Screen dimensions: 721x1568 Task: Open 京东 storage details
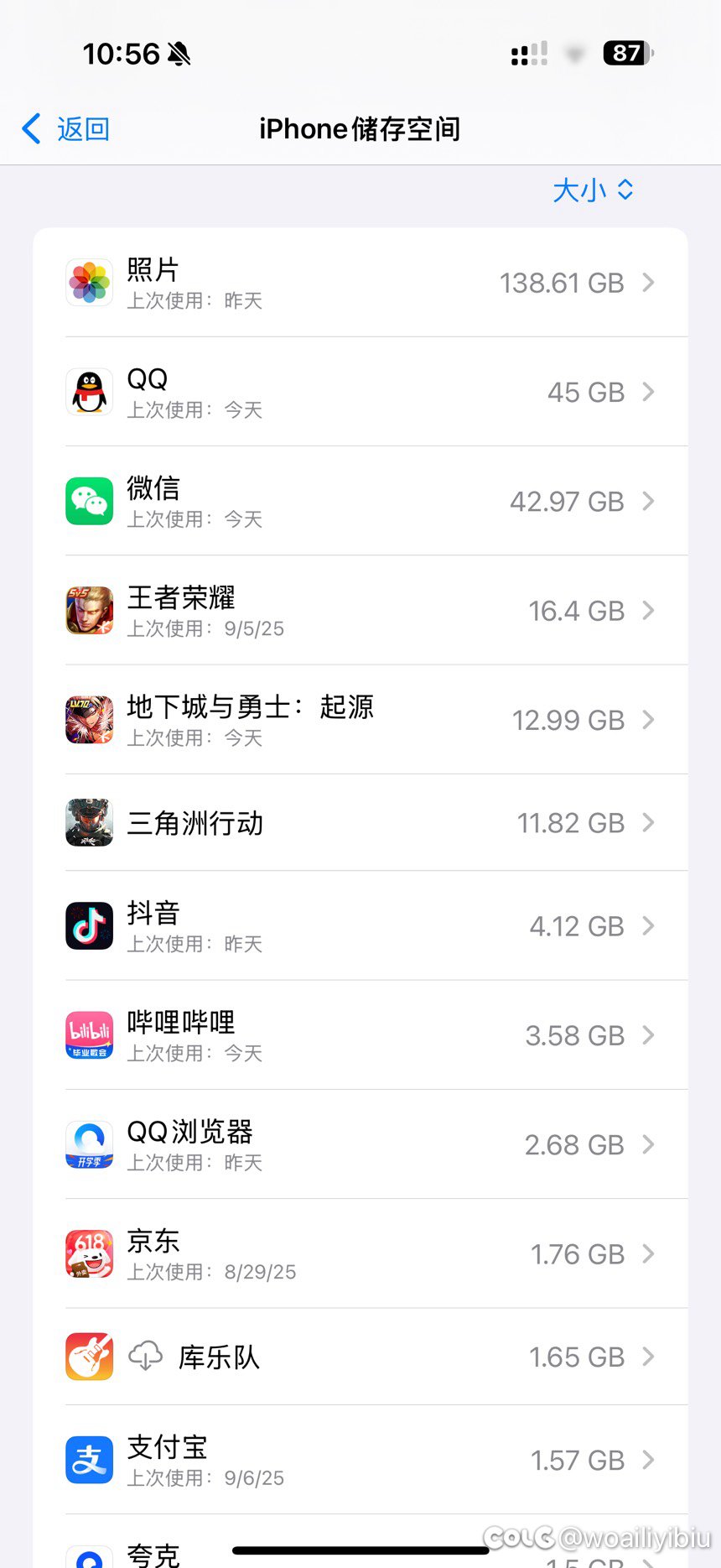pyautogui.click(x=360, y=1254)
